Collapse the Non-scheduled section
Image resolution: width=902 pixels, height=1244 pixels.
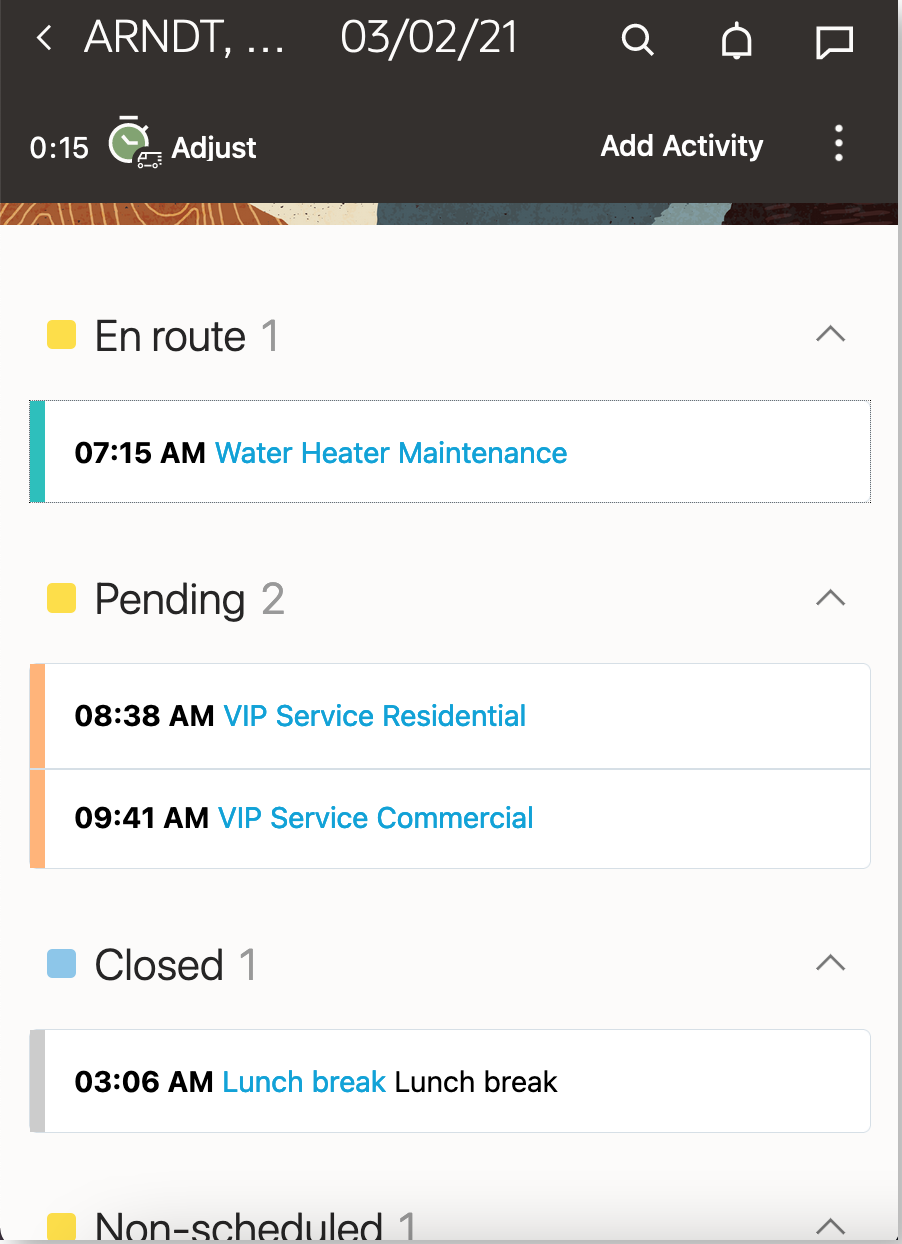pos(830,1225)
